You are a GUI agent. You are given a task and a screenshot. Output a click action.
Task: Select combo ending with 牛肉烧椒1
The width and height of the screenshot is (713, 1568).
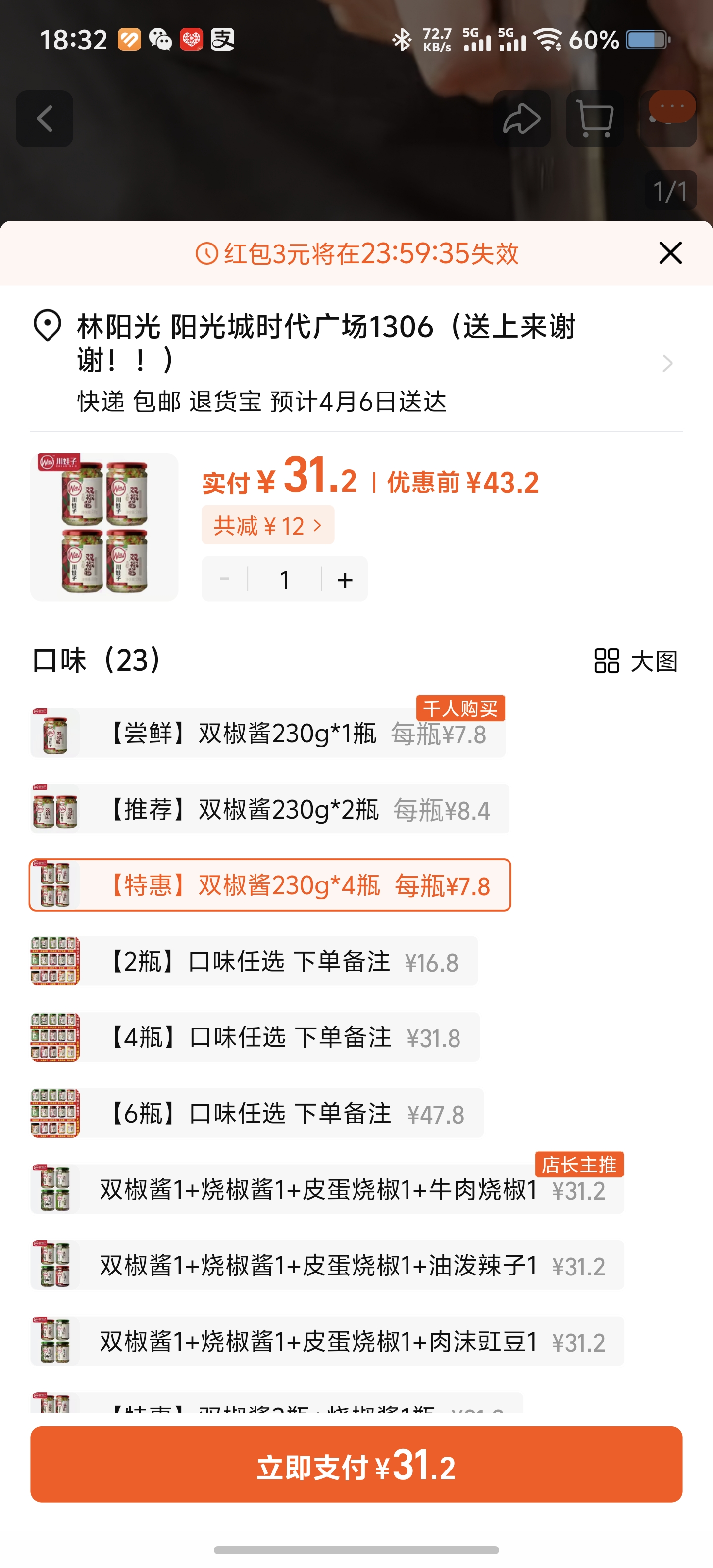327,1189
